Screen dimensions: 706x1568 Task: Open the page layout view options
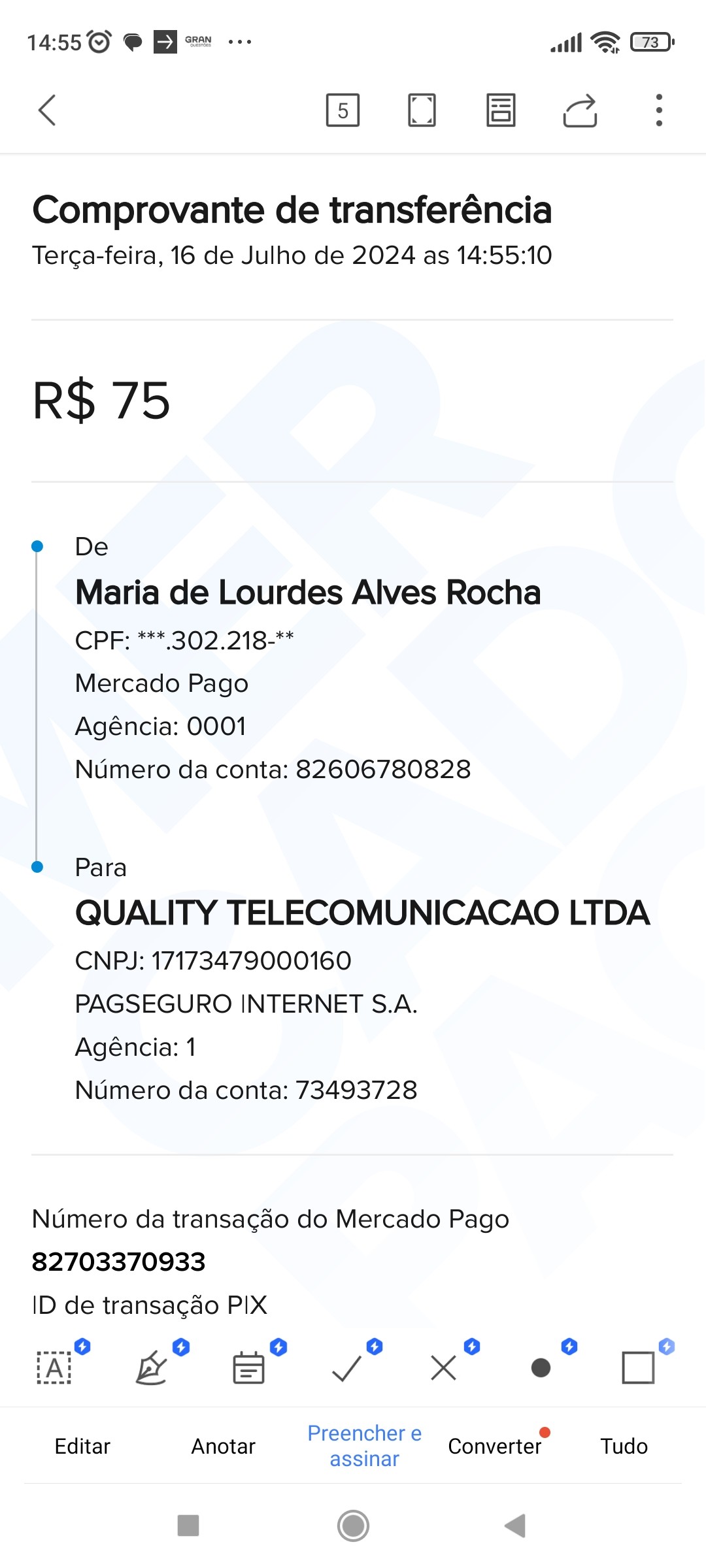click(x=501, y=110)
